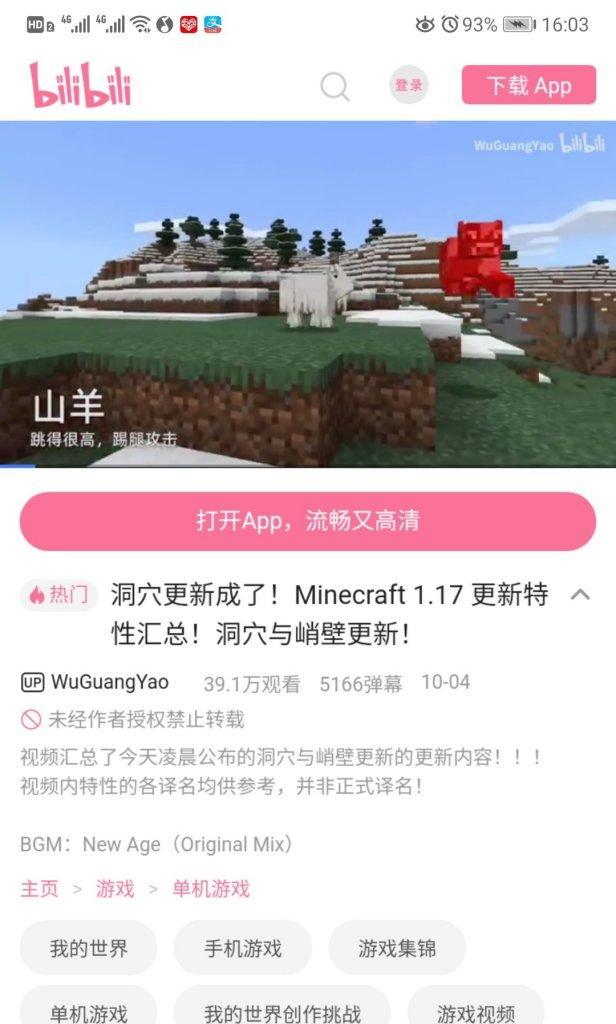Open the 游戏 breadcrumb link
Viewport: 616px width, 1024px height.
click(x=115, y=889)
